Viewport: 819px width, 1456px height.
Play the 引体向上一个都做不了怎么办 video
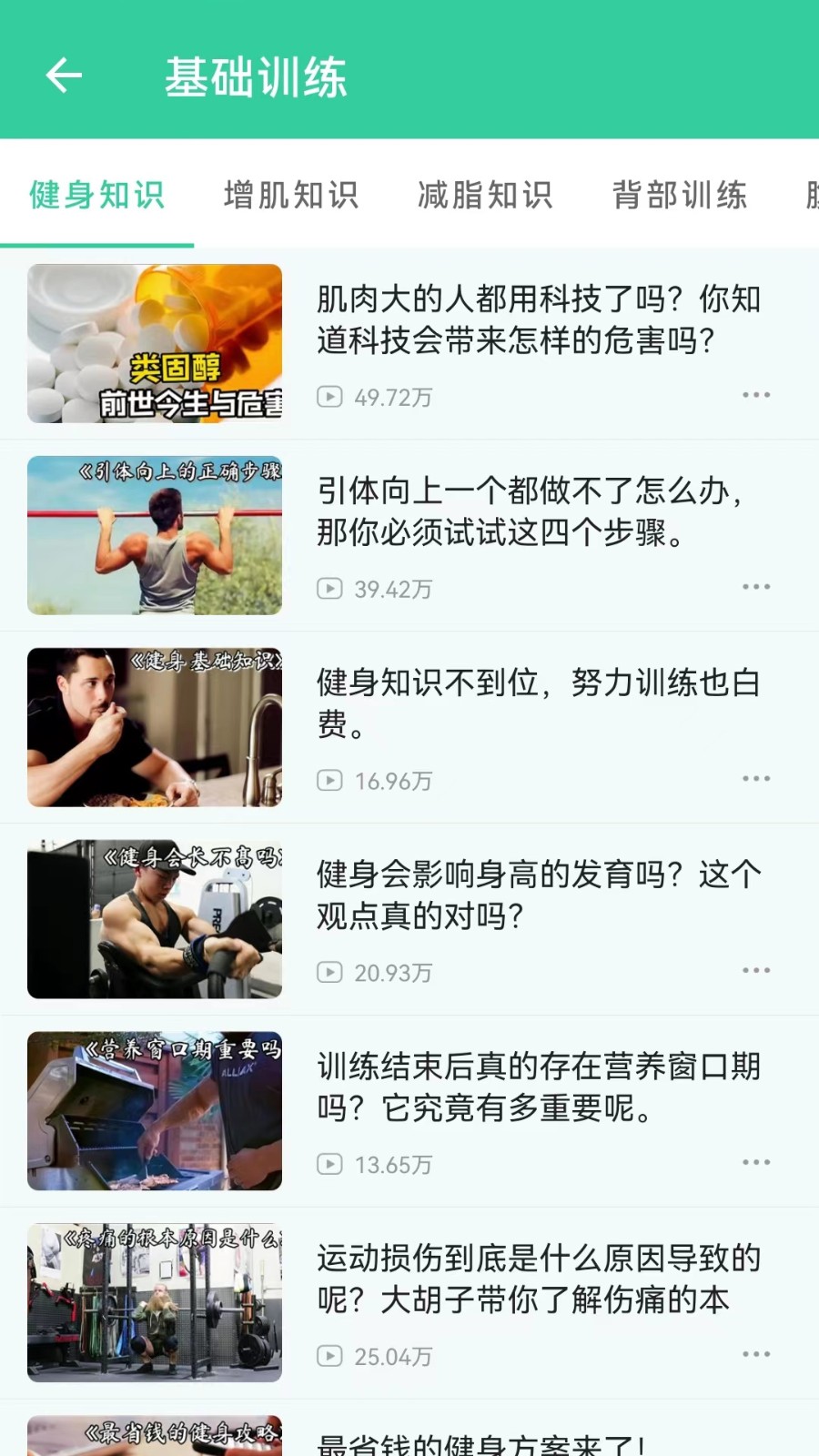click(537, 511)
